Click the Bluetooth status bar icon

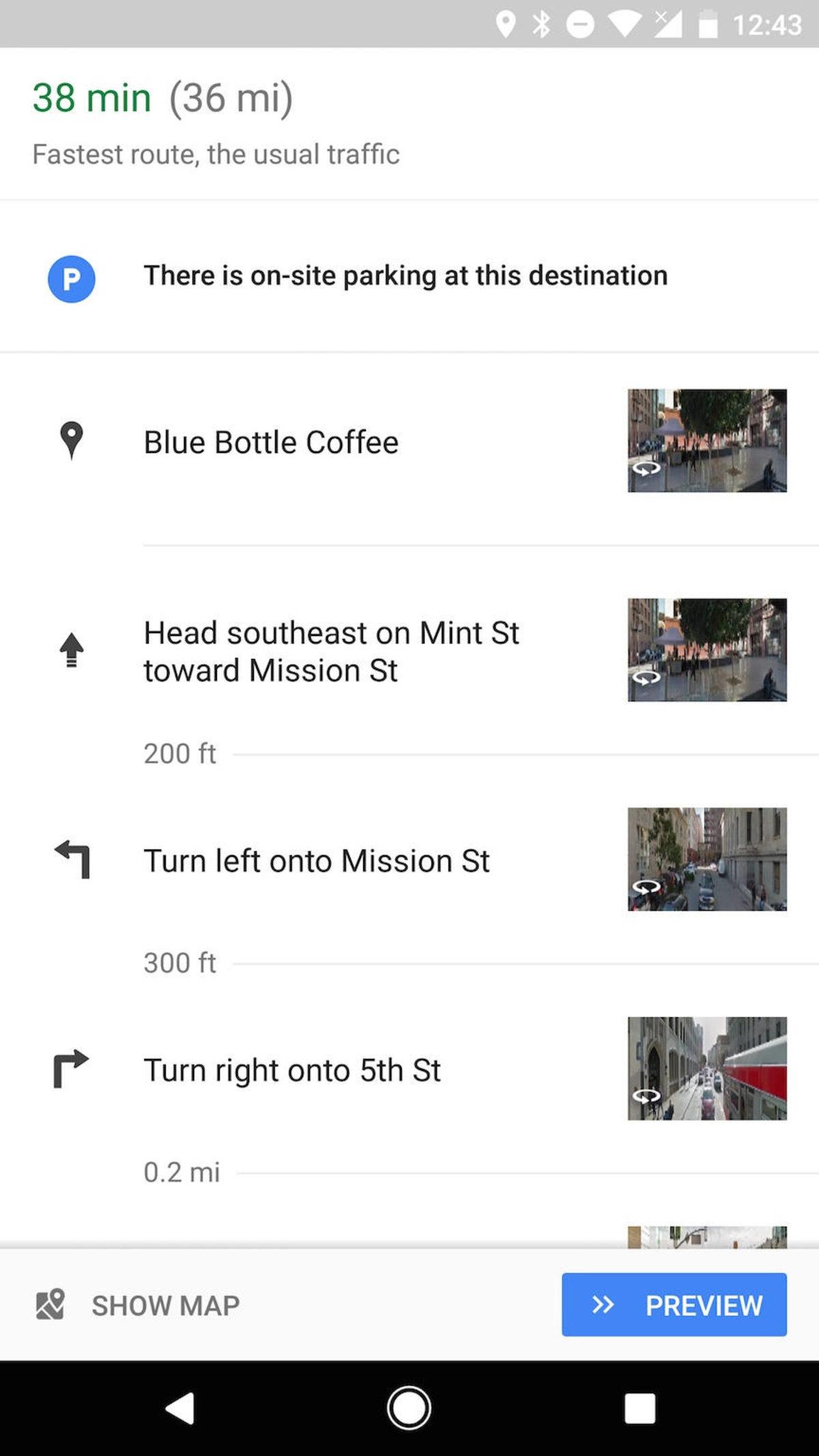[x=541, y=25]
